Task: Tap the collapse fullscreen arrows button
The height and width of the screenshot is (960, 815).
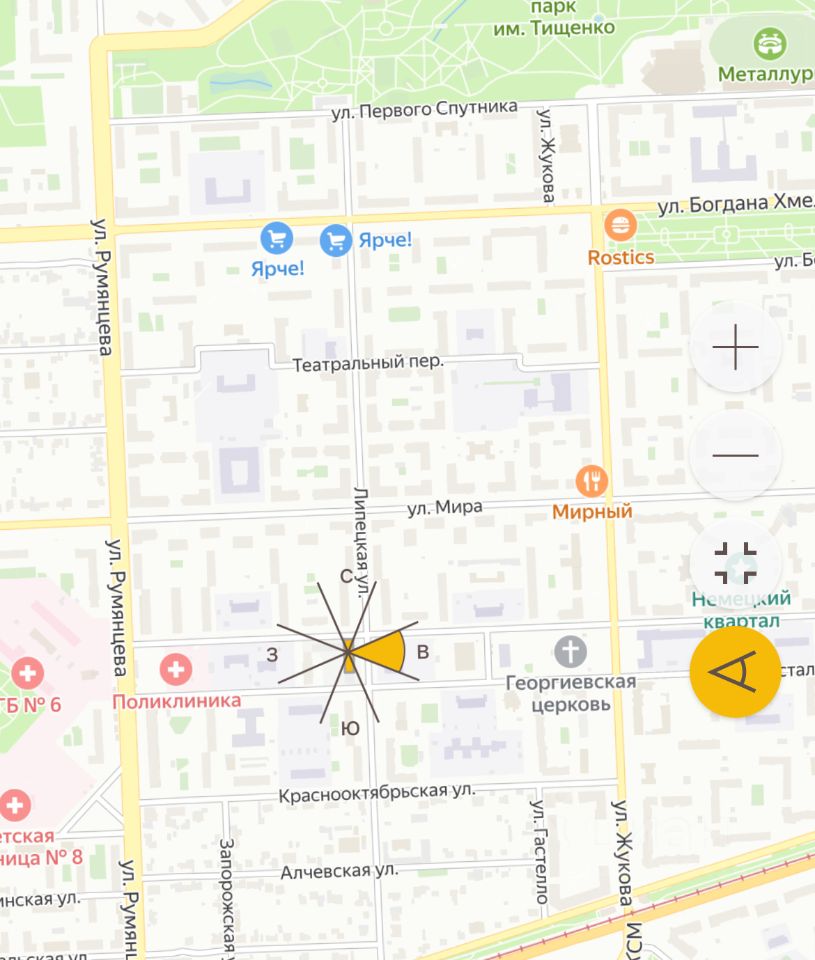Action: (735, 563)
